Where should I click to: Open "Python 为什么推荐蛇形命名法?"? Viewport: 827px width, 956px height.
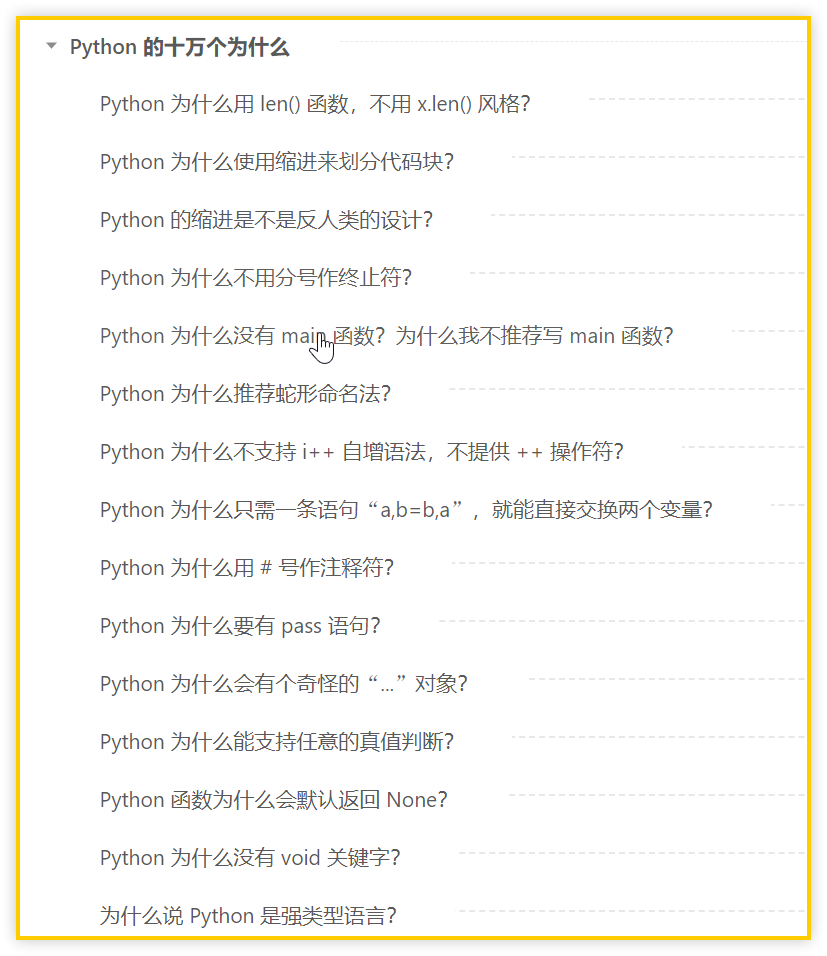pyautogui.click(x=245, y=394)
